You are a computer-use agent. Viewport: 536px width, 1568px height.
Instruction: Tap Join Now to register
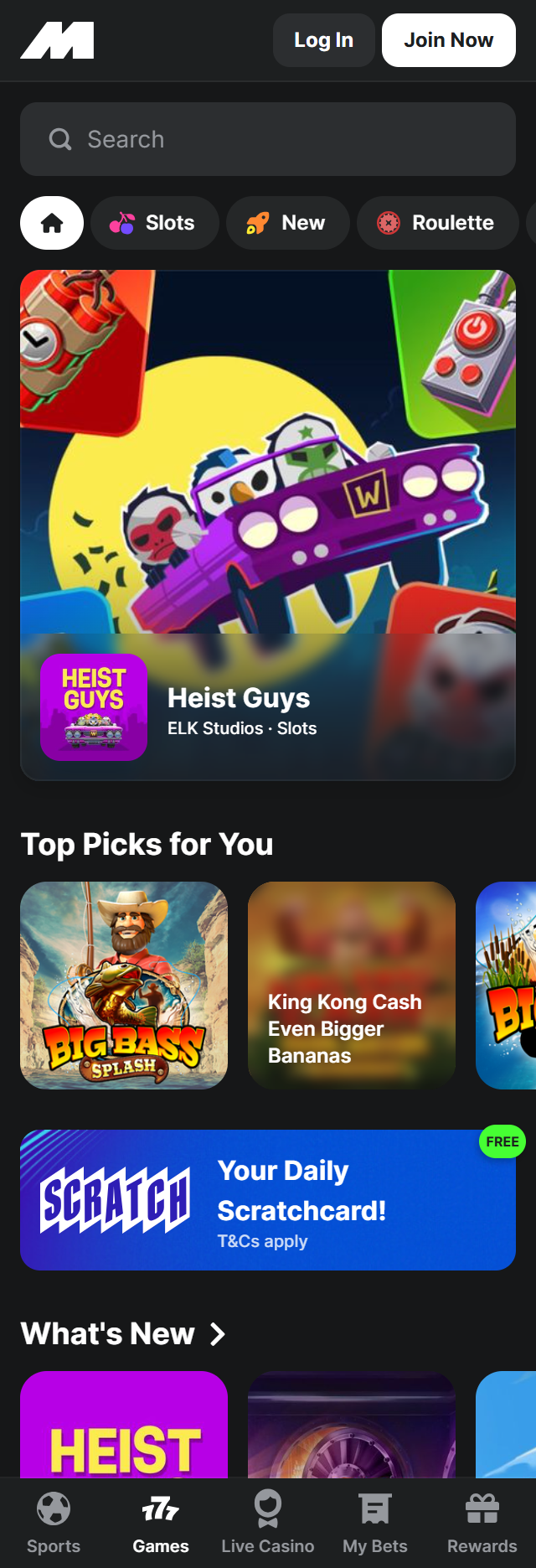click(448, 40)
